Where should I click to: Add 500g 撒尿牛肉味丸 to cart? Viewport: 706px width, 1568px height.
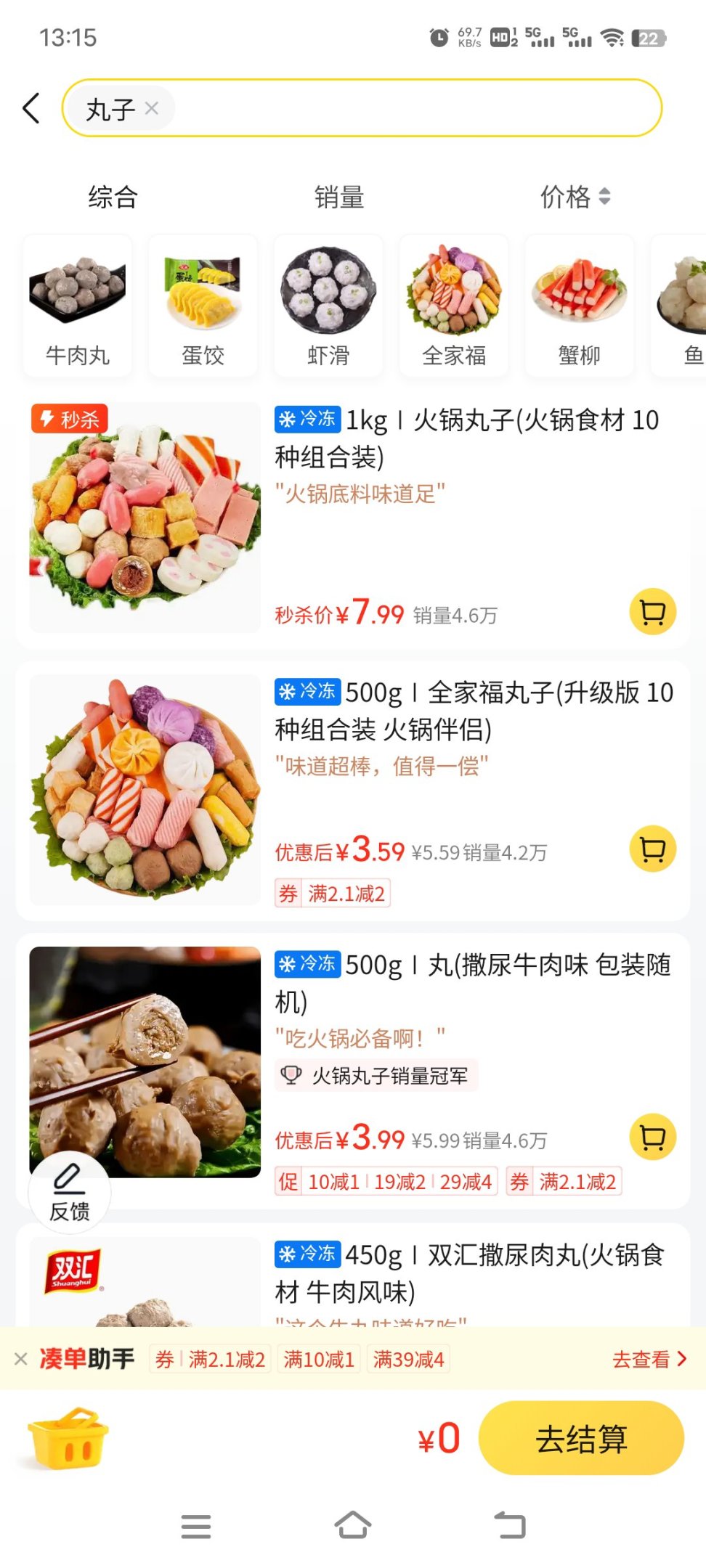tap(652, 1137)
